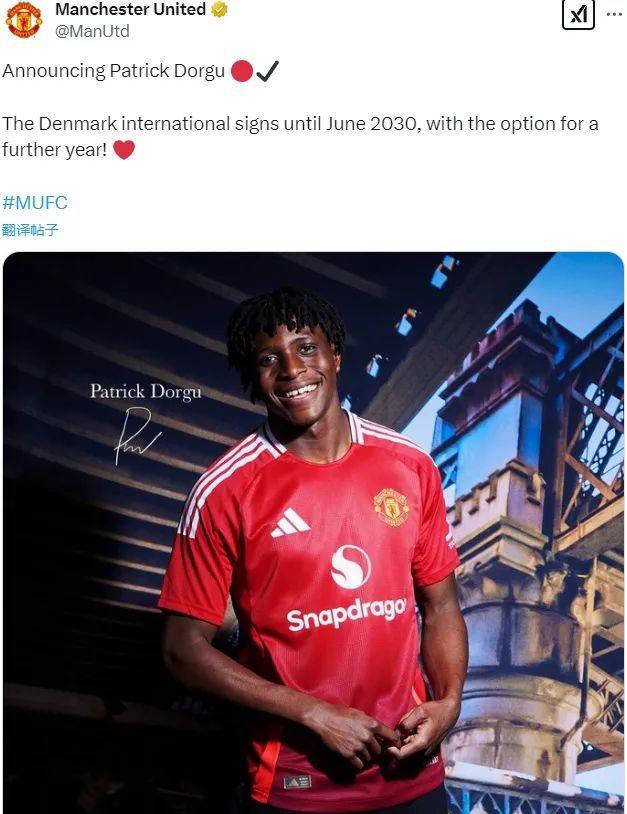Open the post's overflow menu
The height and width of the screenshot is (814, 627).
[x=614, y=14]
